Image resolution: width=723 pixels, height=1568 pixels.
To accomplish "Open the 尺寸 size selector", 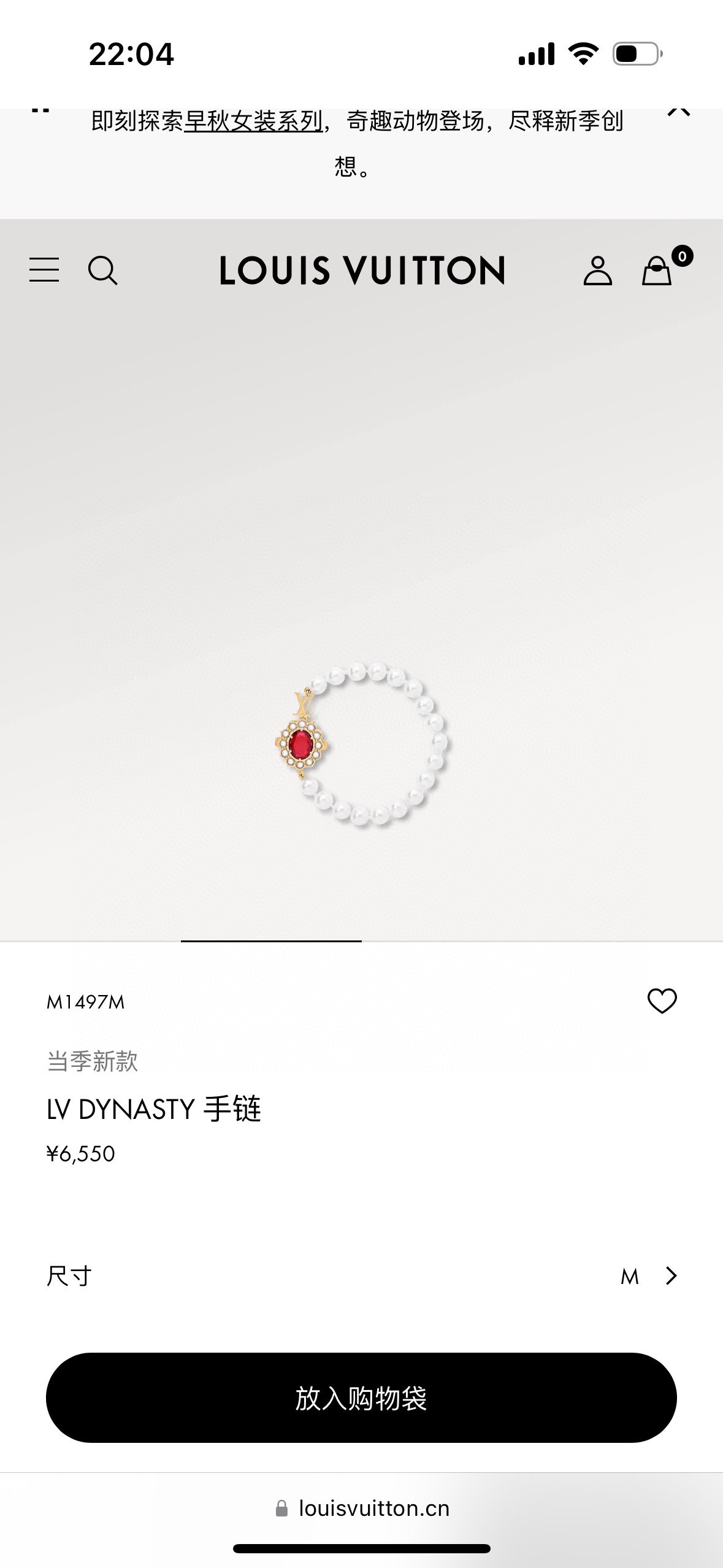I will click(361, 1276).
